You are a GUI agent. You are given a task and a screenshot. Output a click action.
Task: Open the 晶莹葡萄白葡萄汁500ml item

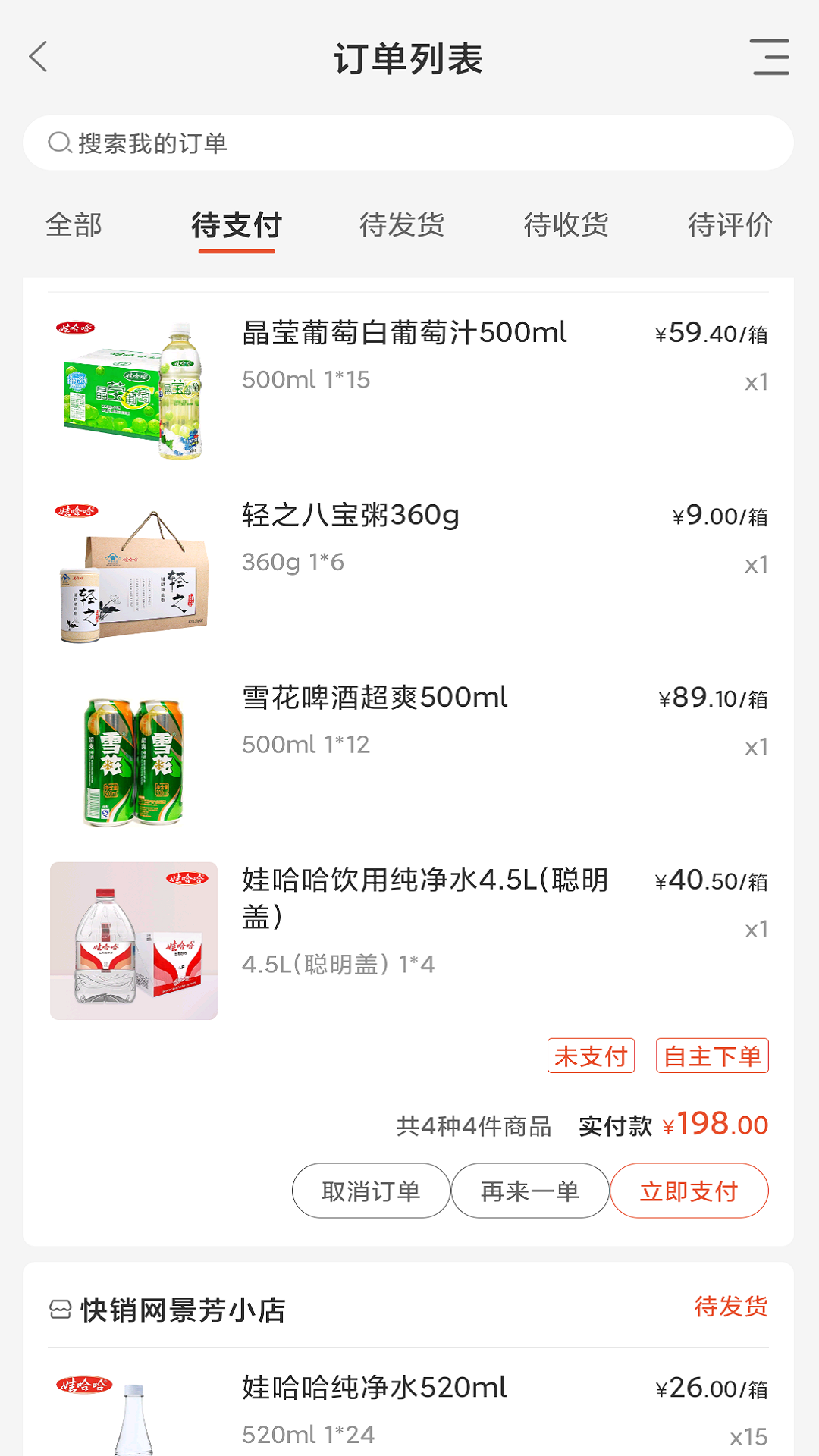point(404,333)
